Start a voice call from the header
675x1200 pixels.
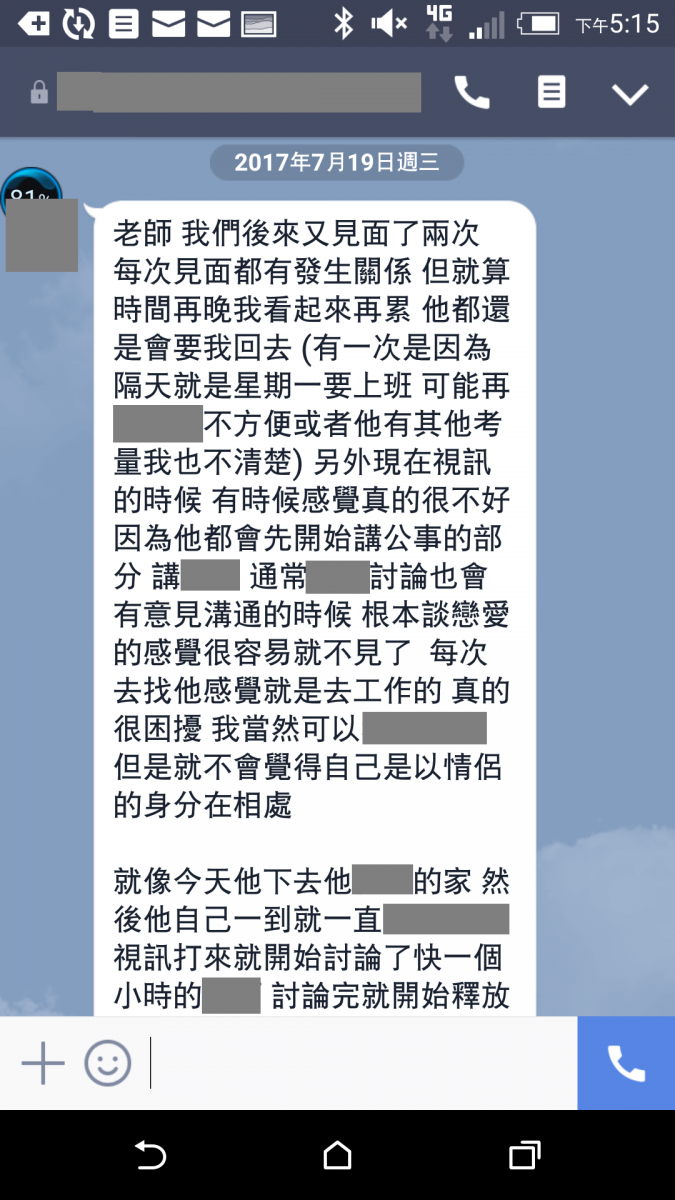pos(472,93)
